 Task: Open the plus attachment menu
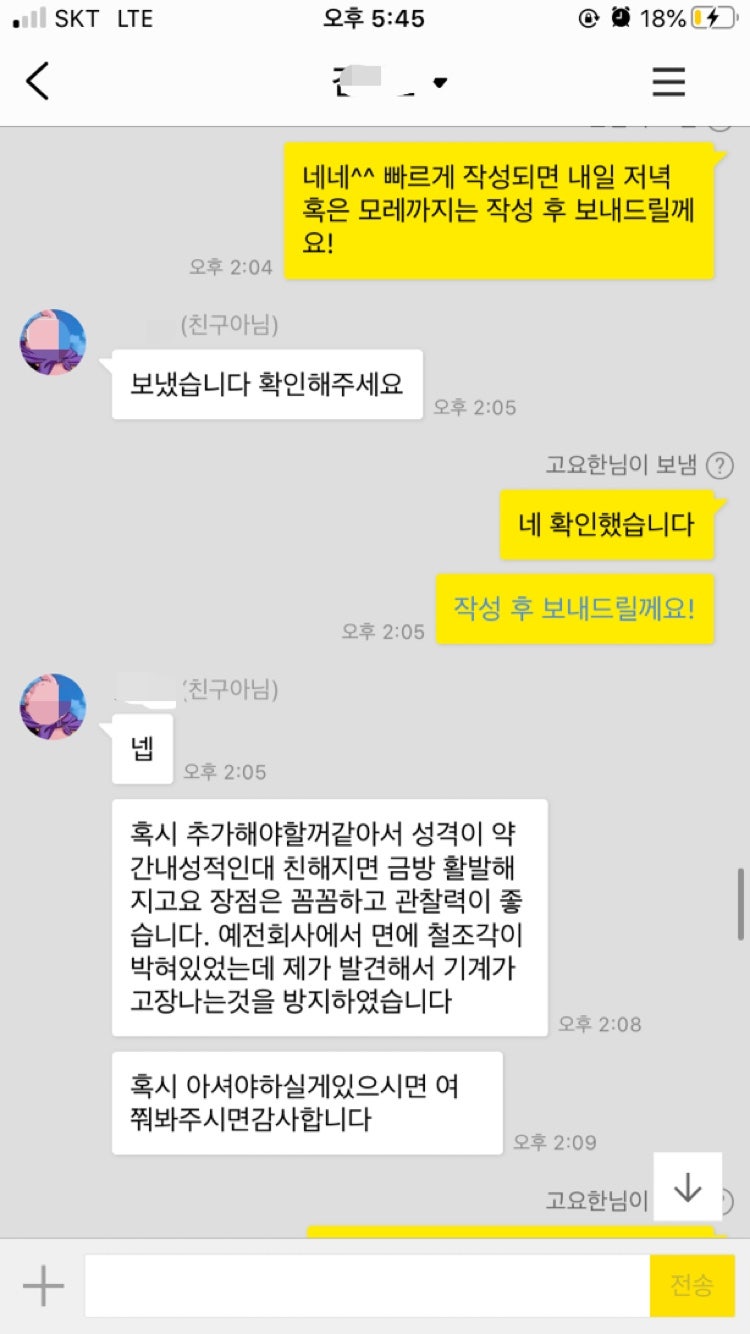(x=43, y=1285)
